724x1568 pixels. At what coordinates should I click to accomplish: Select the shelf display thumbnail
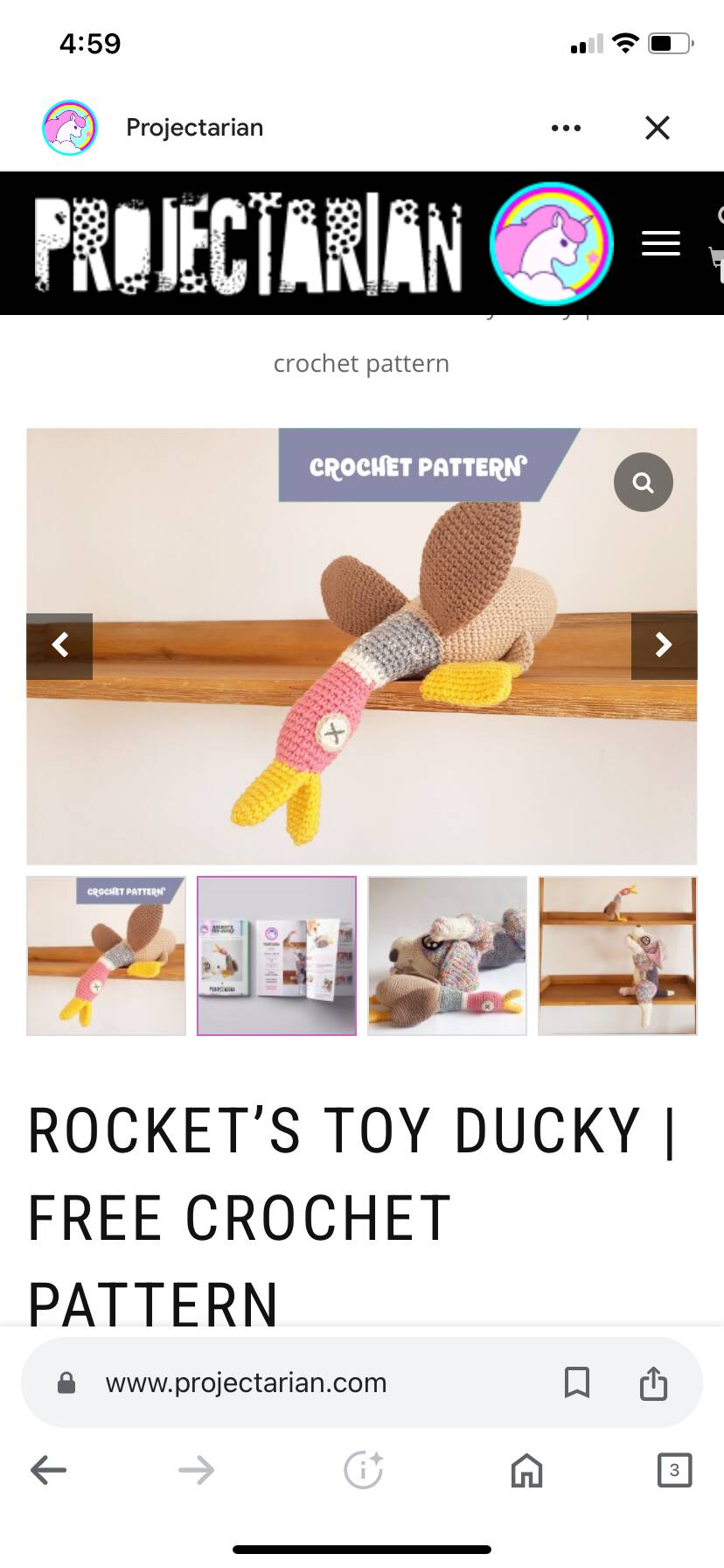pyautogui.click(x=617, y=955)
